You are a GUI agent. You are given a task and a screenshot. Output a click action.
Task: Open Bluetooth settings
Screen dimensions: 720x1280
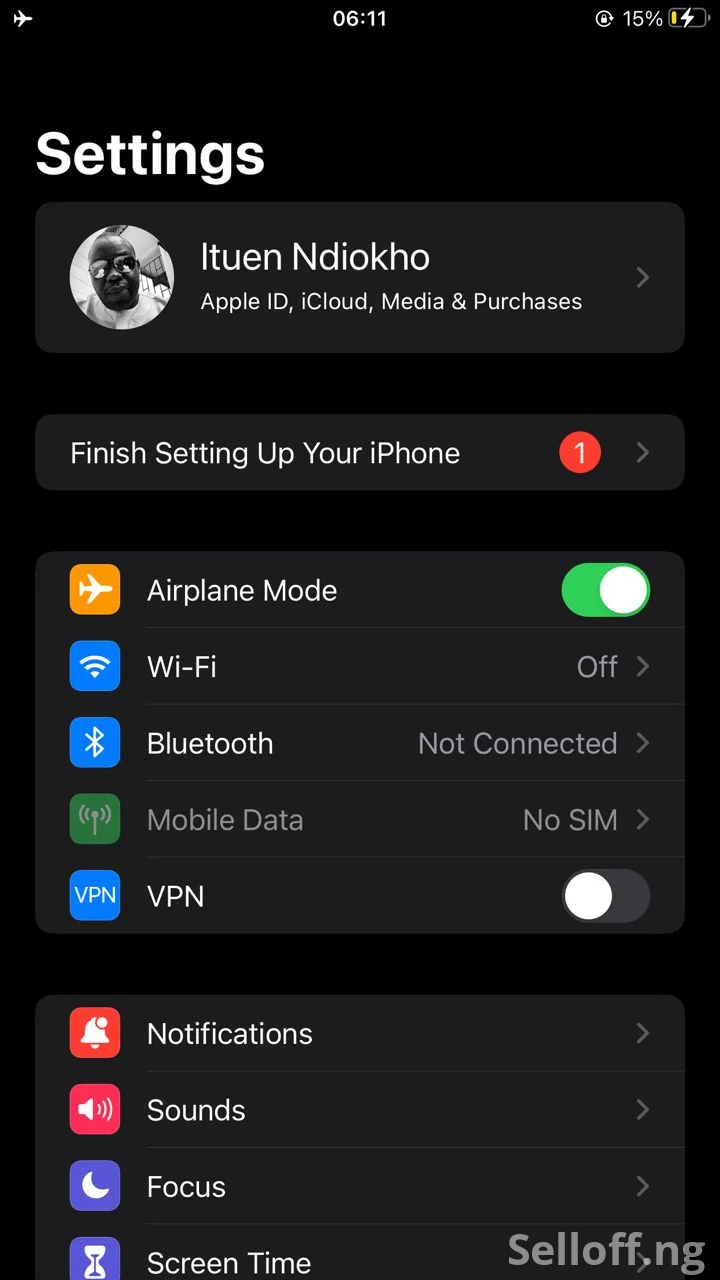point(360,744)
